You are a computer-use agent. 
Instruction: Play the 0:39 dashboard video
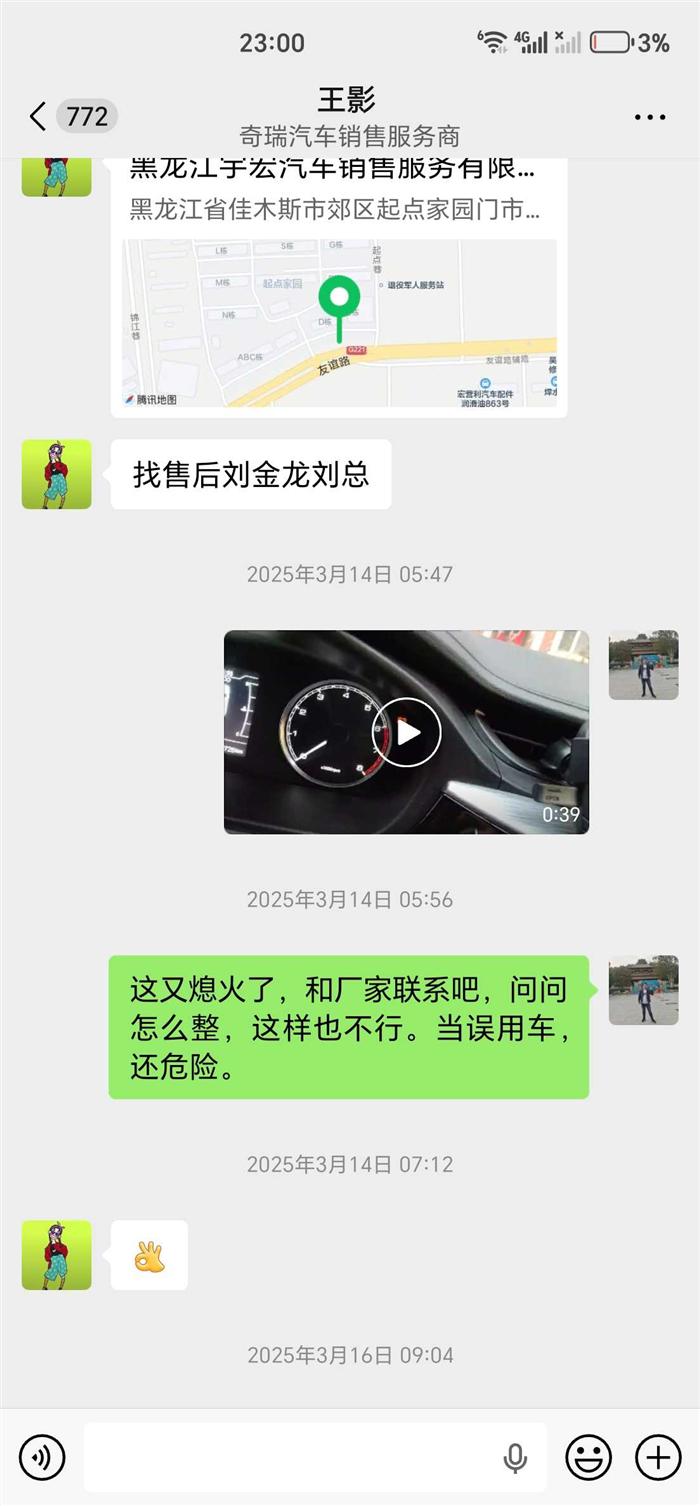pyautogui.click(x=406, y=732)
